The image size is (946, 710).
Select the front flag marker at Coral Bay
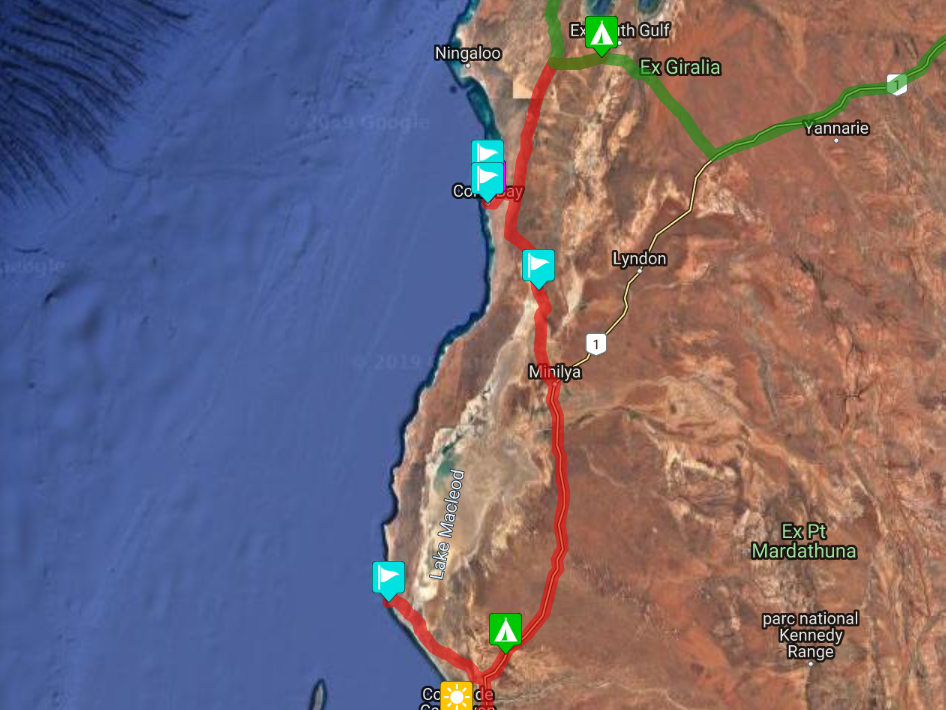coord(488,180)
